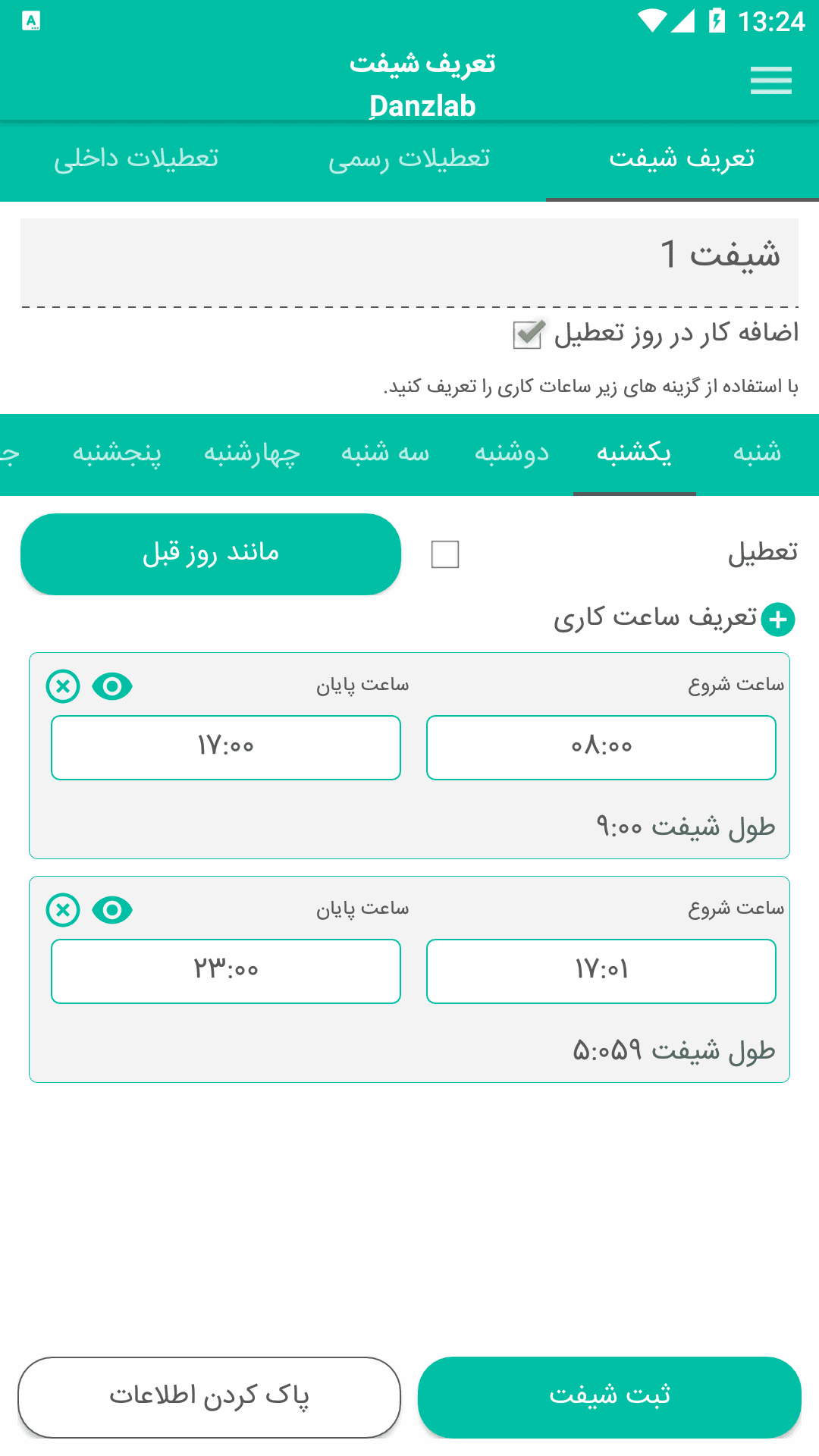Viewport: 819px width, 1456px height.
Task: Toggle the eye icon on the ۱۷:۰۱ period
Action: click(112, 910)
